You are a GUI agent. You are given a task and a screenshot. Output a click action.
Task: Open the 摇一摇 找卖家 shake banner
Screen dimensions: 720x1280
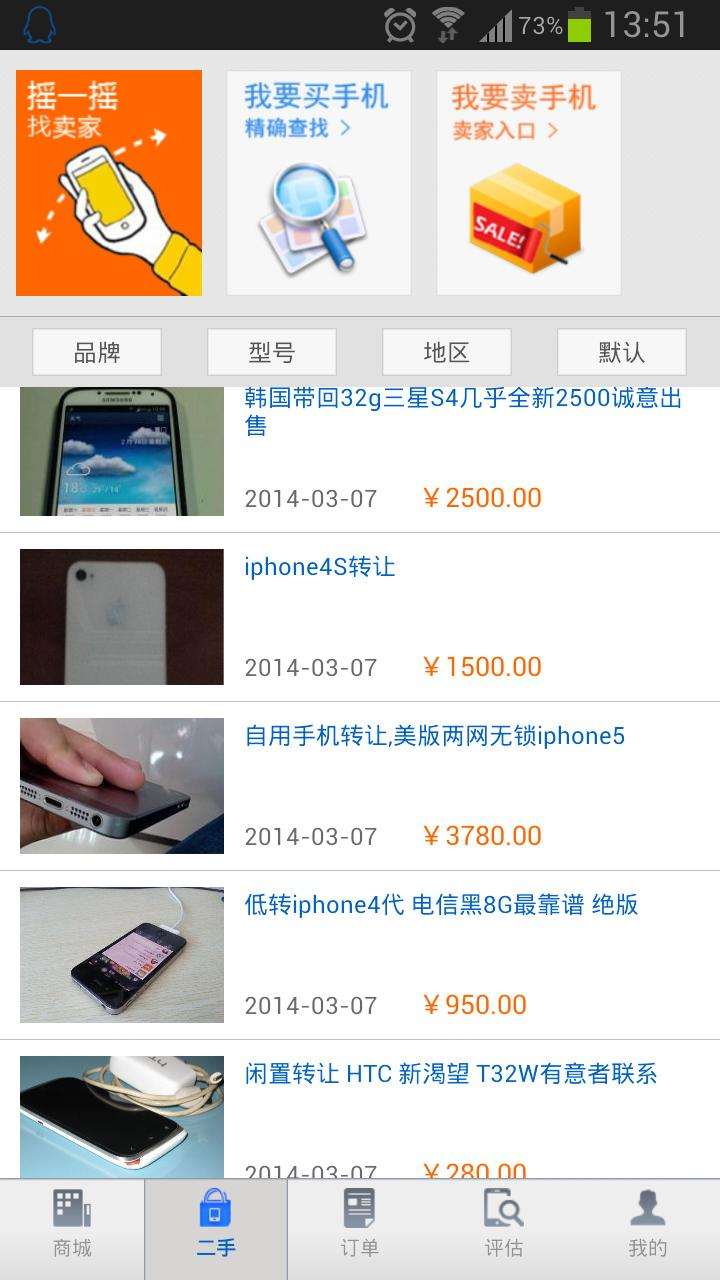point(109,183)
